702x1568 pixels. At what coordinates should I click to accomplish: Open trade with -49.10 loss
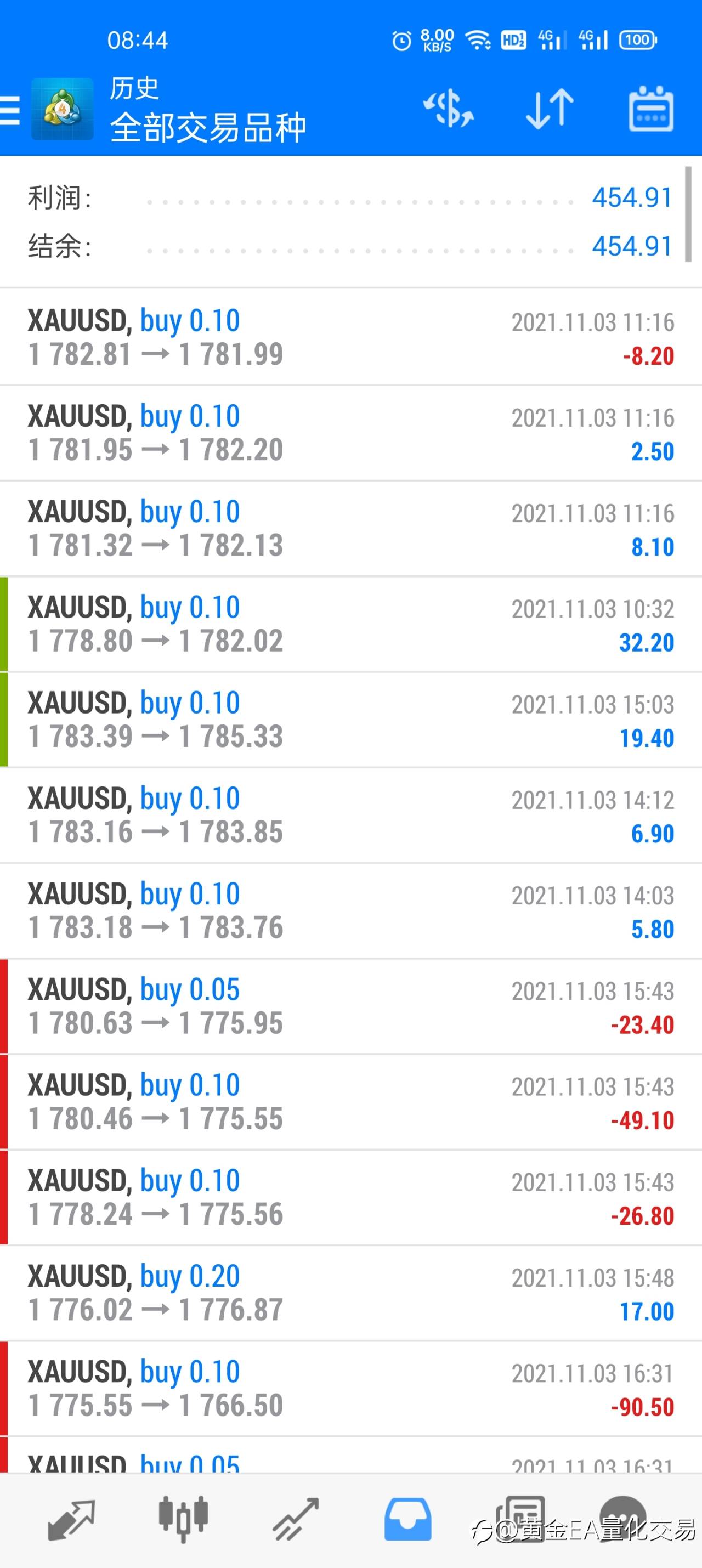click(350, 1102)
